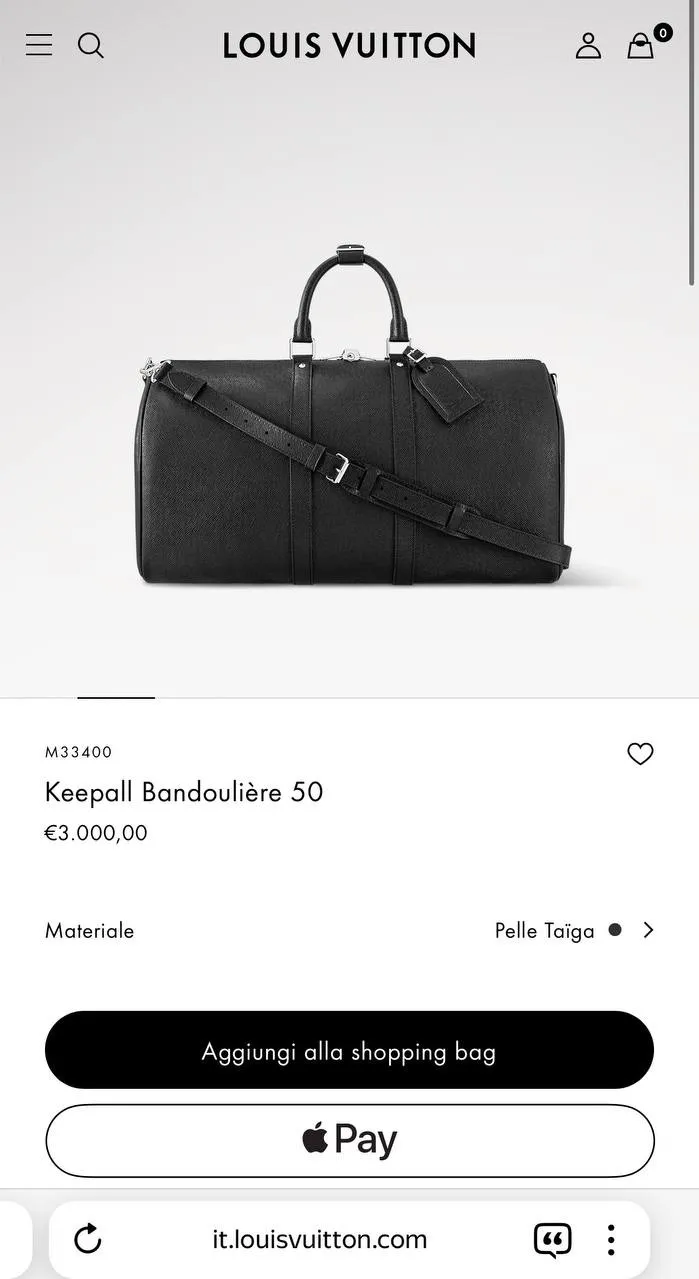Open the account profile icon
The image size is (699, 1279).
coord(588,45)
